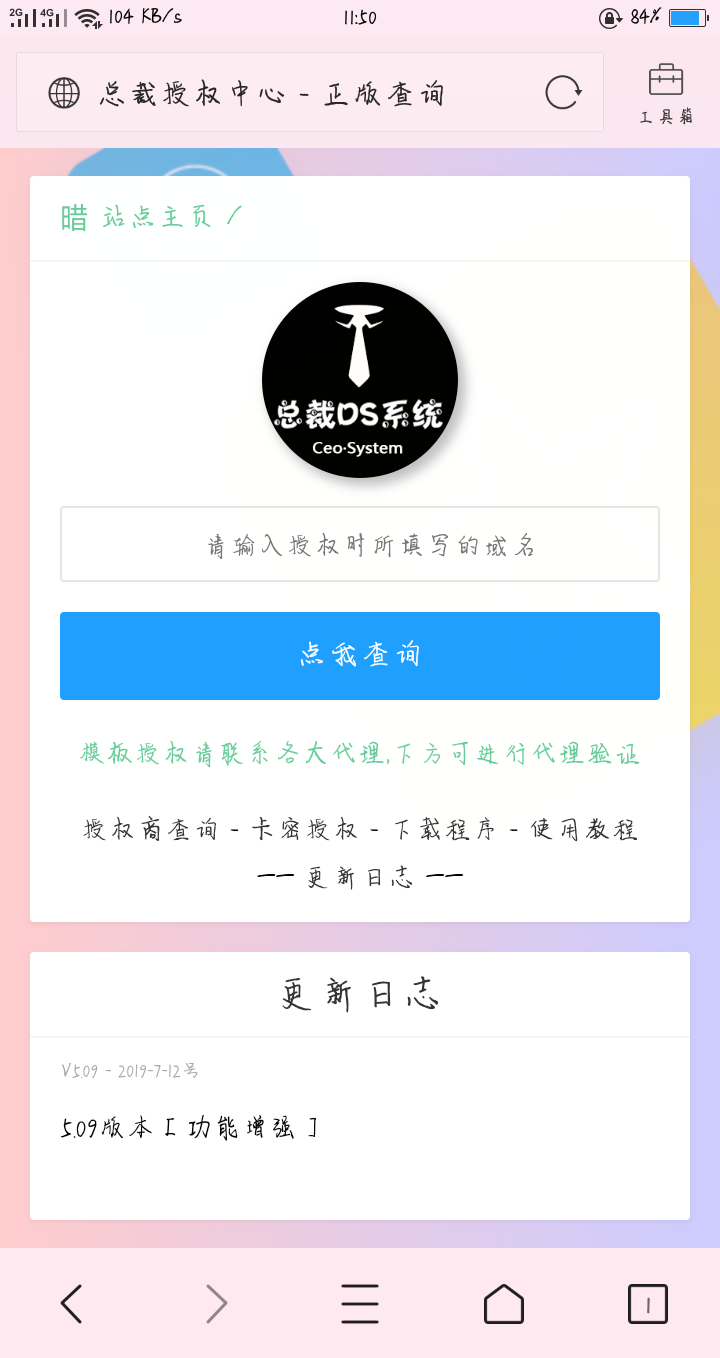Reload the page with the refresh icon
720x1358 pixels.
coord(563,92)
